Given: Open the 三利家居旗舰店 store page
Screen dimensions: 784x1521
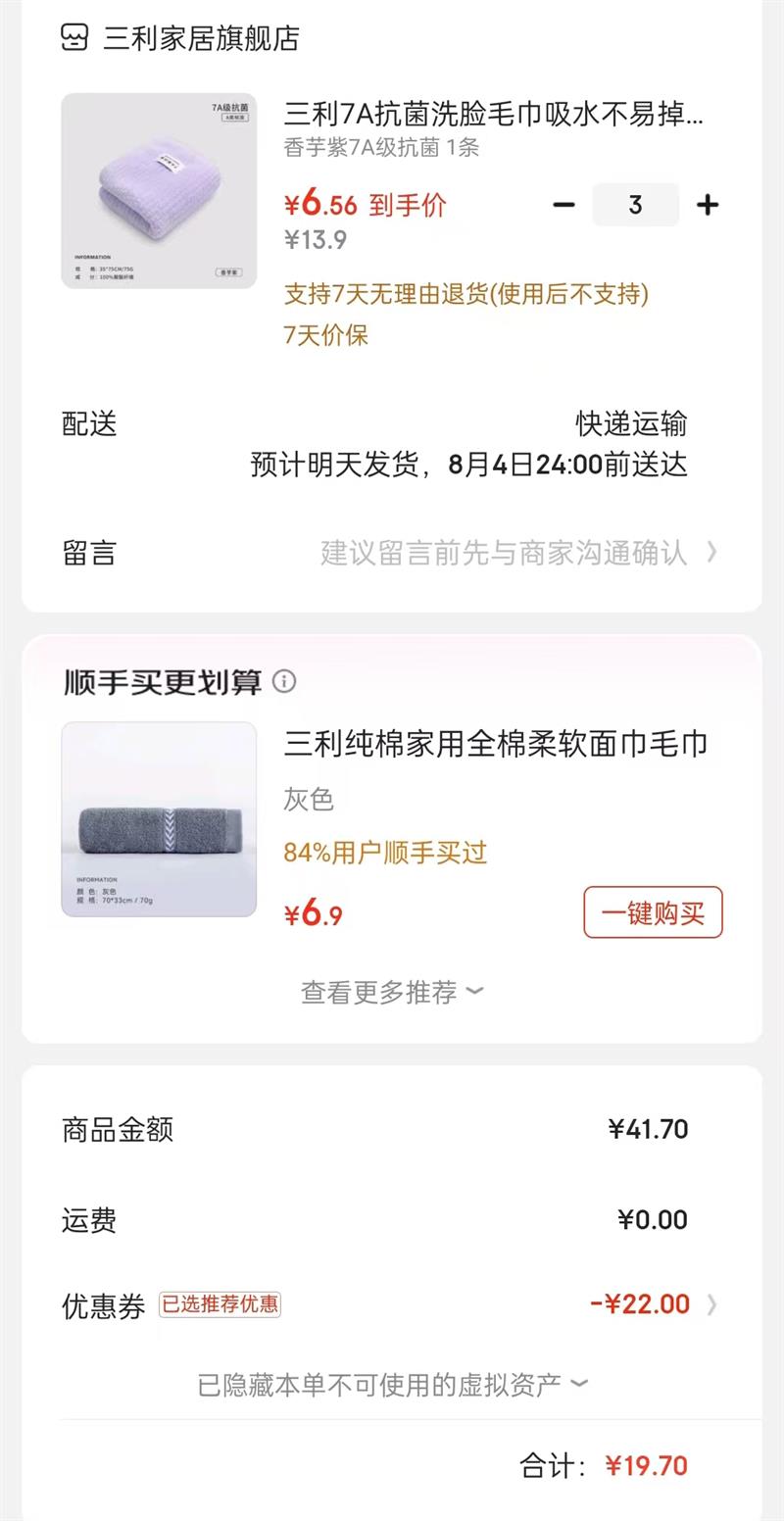Looking at the screenshot, I should tap(181, 39).
